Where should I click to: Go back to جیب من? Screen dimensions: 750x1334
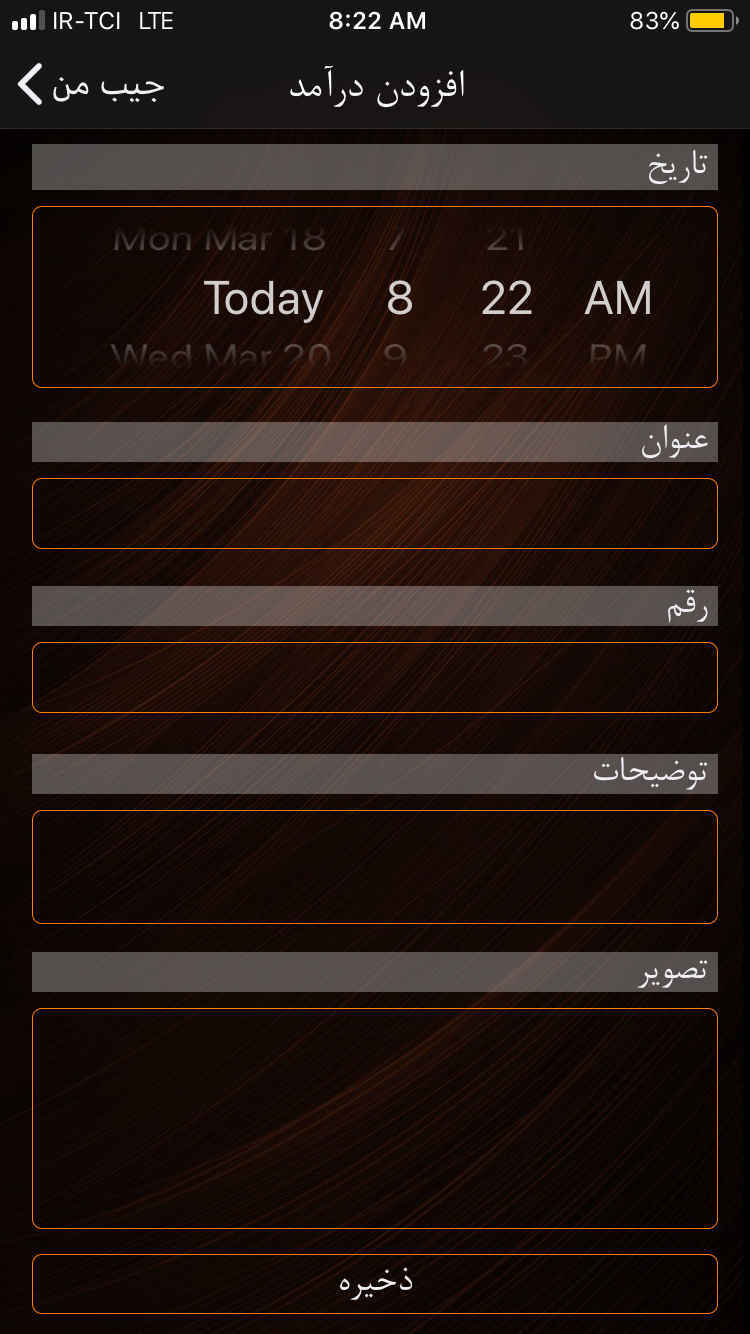point(90,85)
